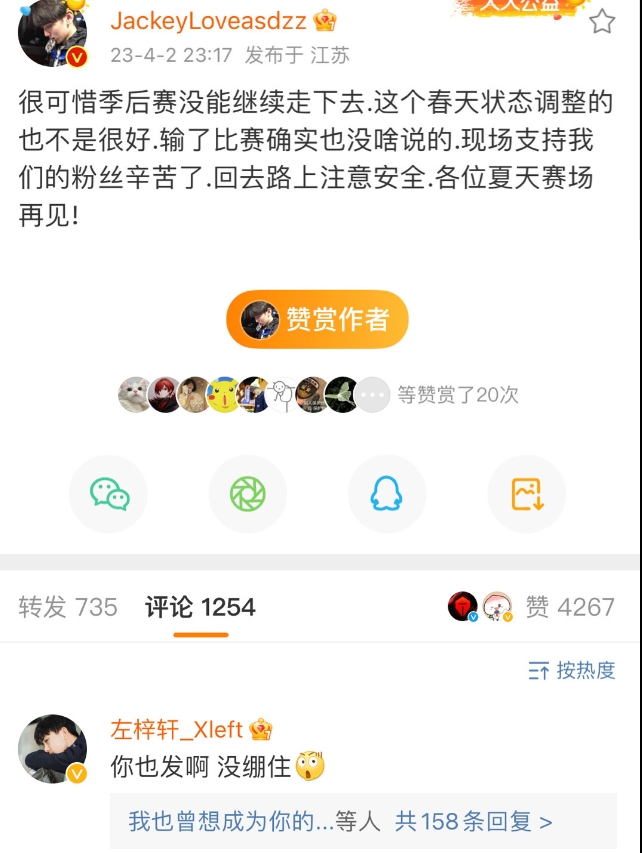Expand the 共158条回复 replies thread
Screen dimensions: 642x853
coord(473,822)
